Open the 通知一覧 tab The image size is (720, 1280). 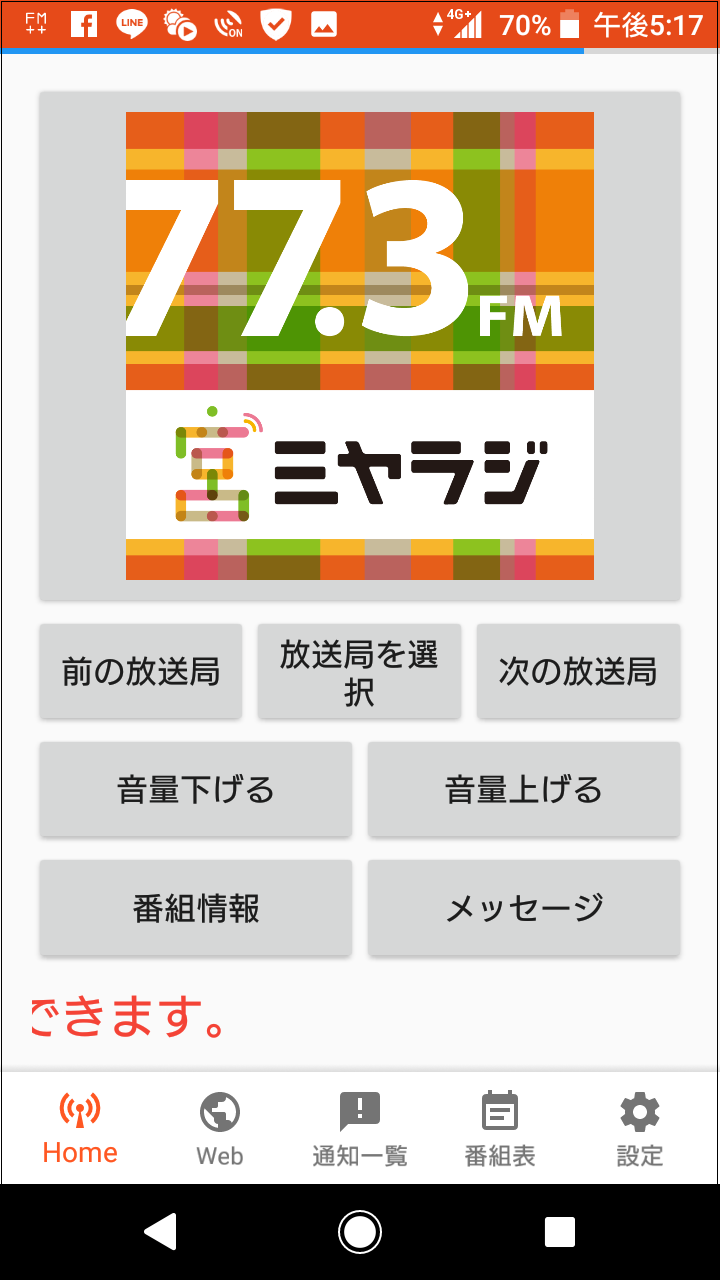tap(360, 1130)
